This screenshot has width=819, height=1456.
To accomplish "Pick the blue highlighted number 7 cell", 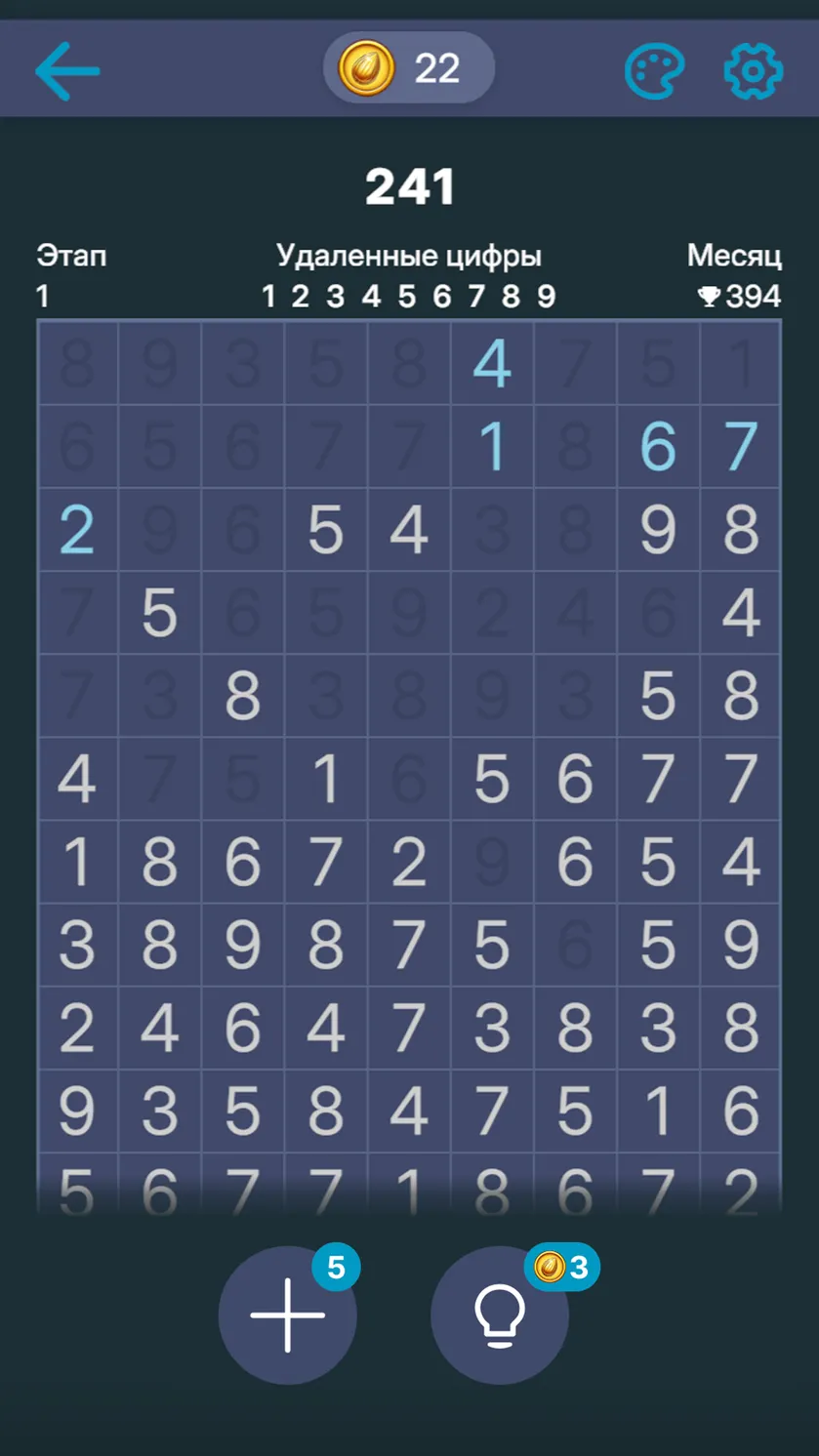I will [741, 447].
